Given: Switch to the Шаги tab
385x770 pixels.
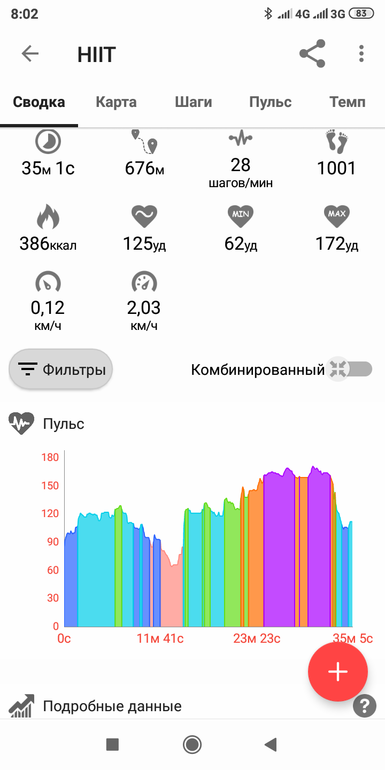Looking at the screenshot, I should [193, 102].
